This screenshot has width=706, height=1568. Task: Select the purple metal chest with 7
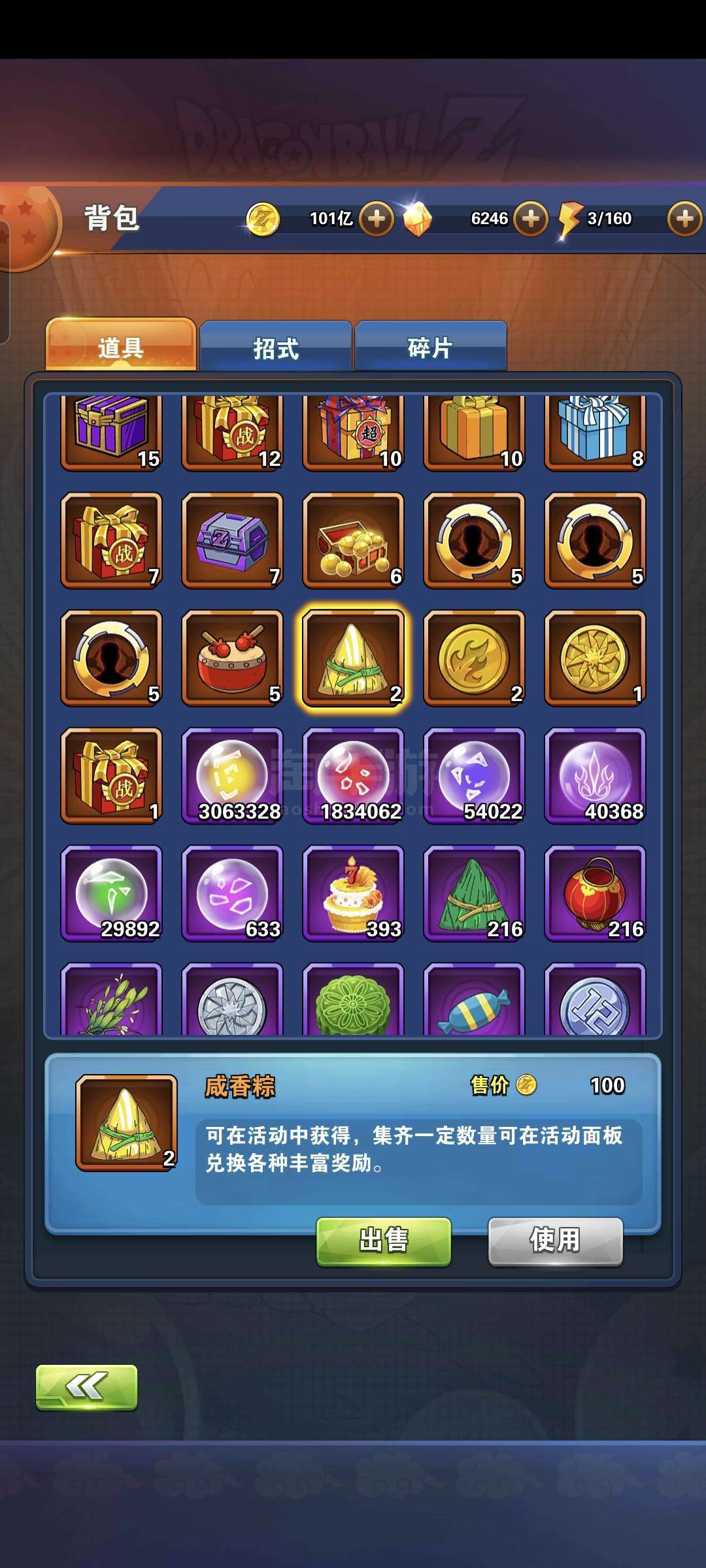232,540
